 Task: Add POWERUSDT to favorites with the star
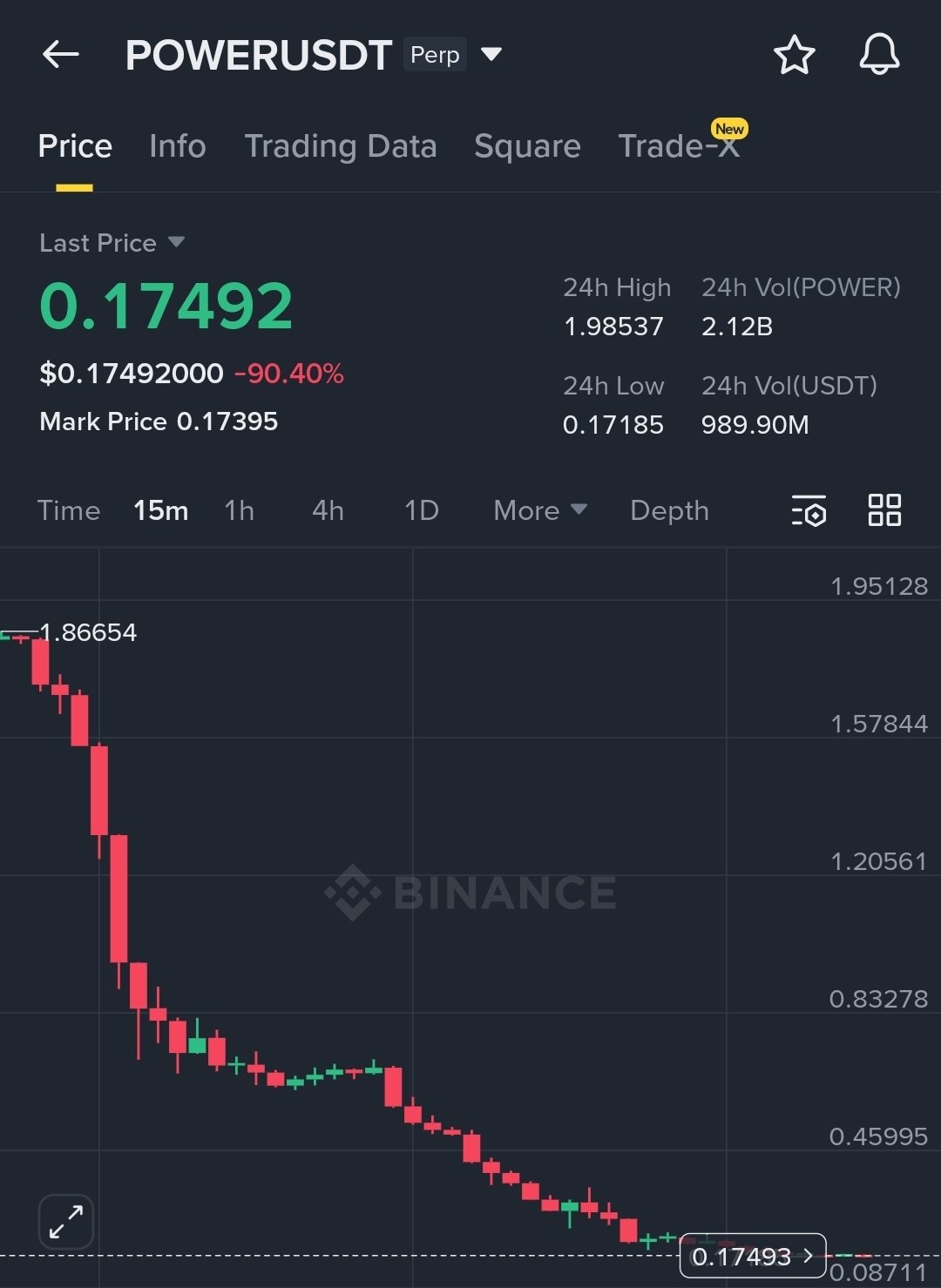[x=794, y=55]
